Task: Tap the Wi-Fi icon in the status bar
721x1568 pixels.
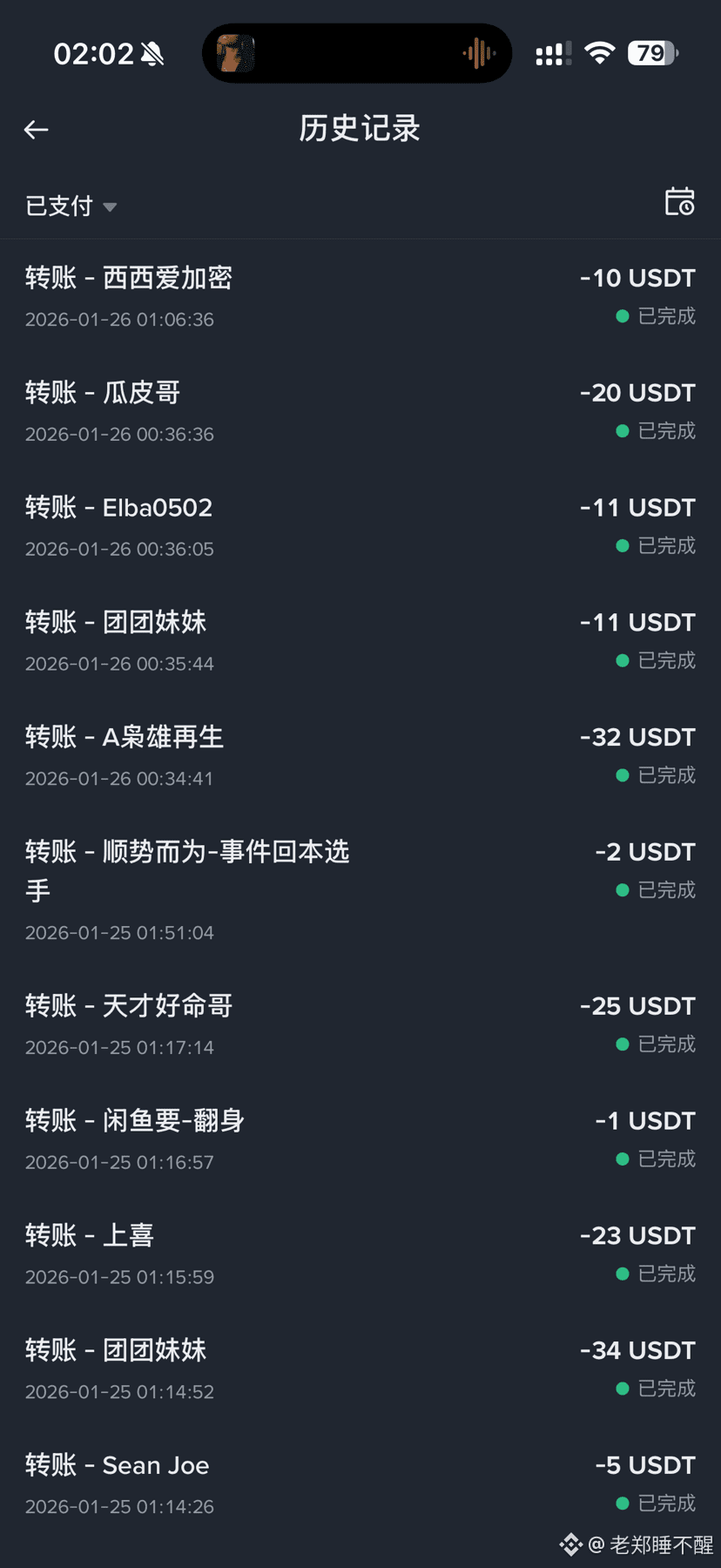Action: pos(600,52)
